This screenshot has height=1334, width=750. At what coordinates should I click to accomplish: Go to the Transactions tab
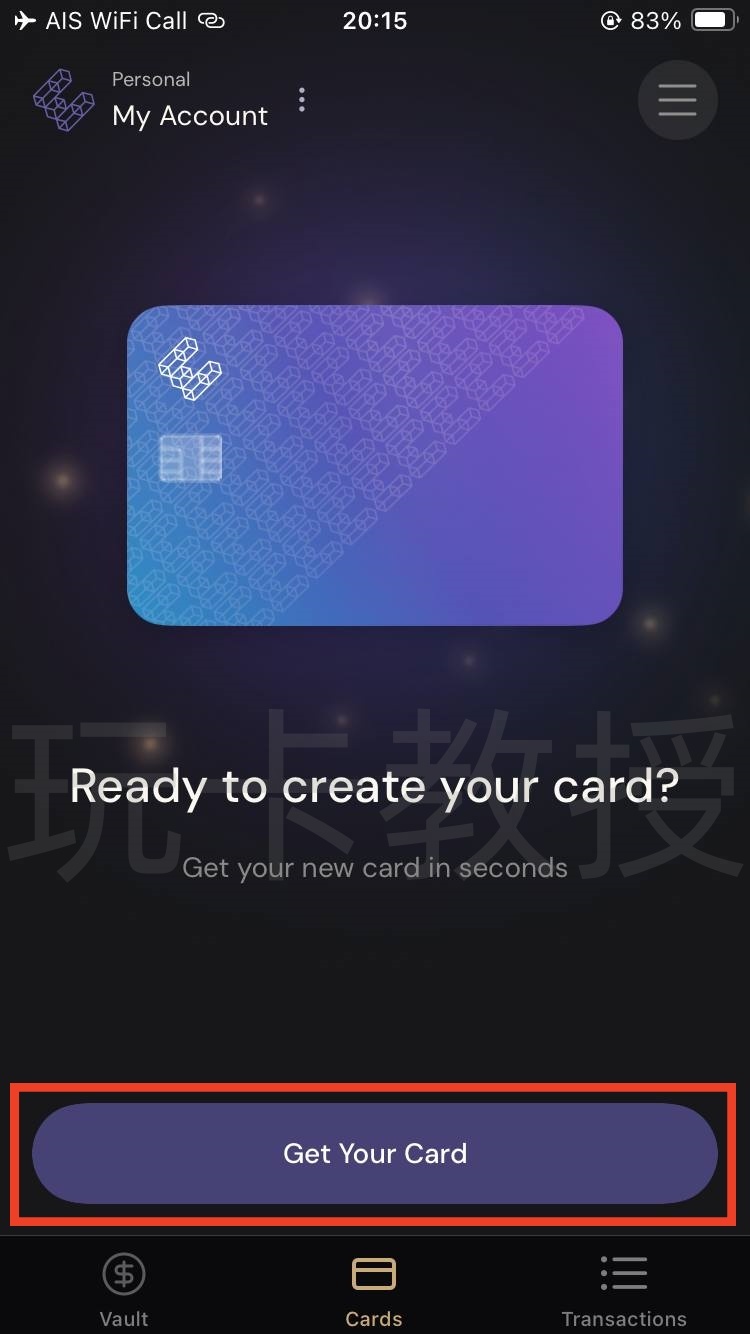click(624, 1288)
